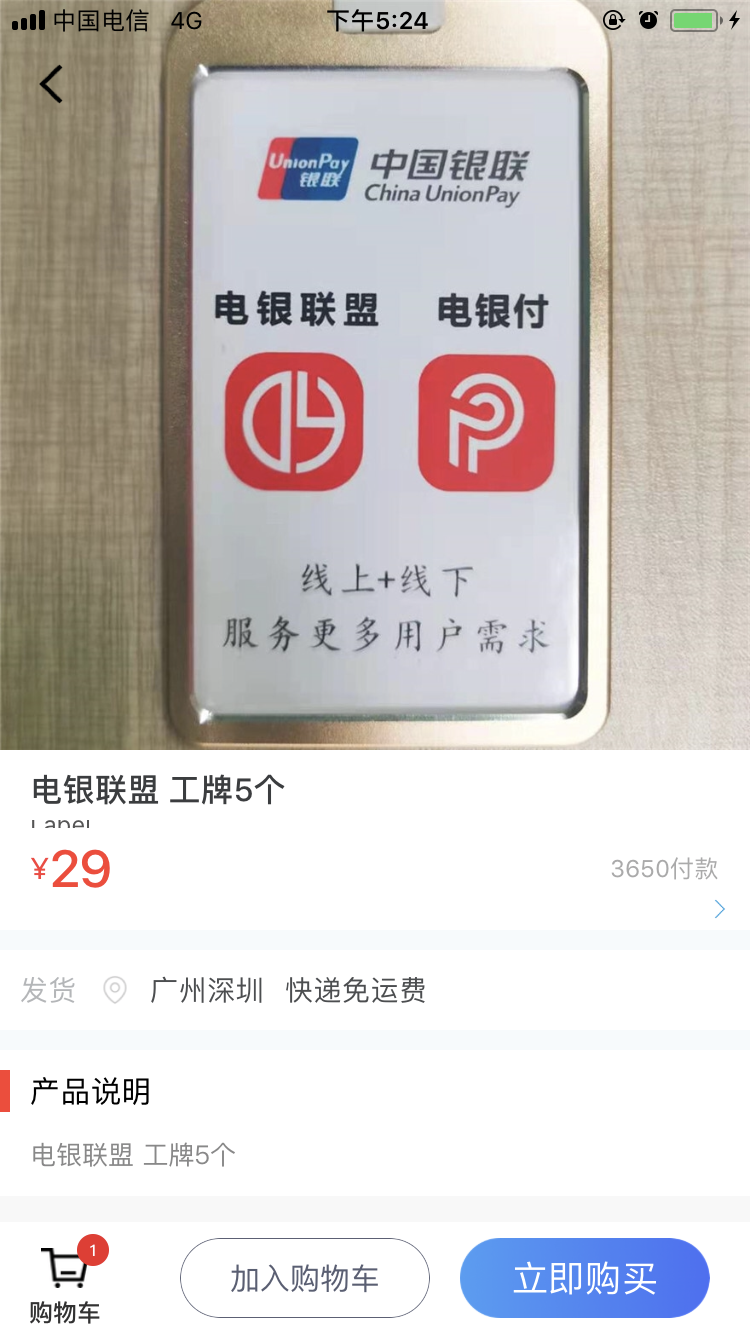The height and width of the screenshot is (1334, 750).
Task: Tap 加入购物车 to add the item
Action: pyautogui.click(x=304, y=1278)
